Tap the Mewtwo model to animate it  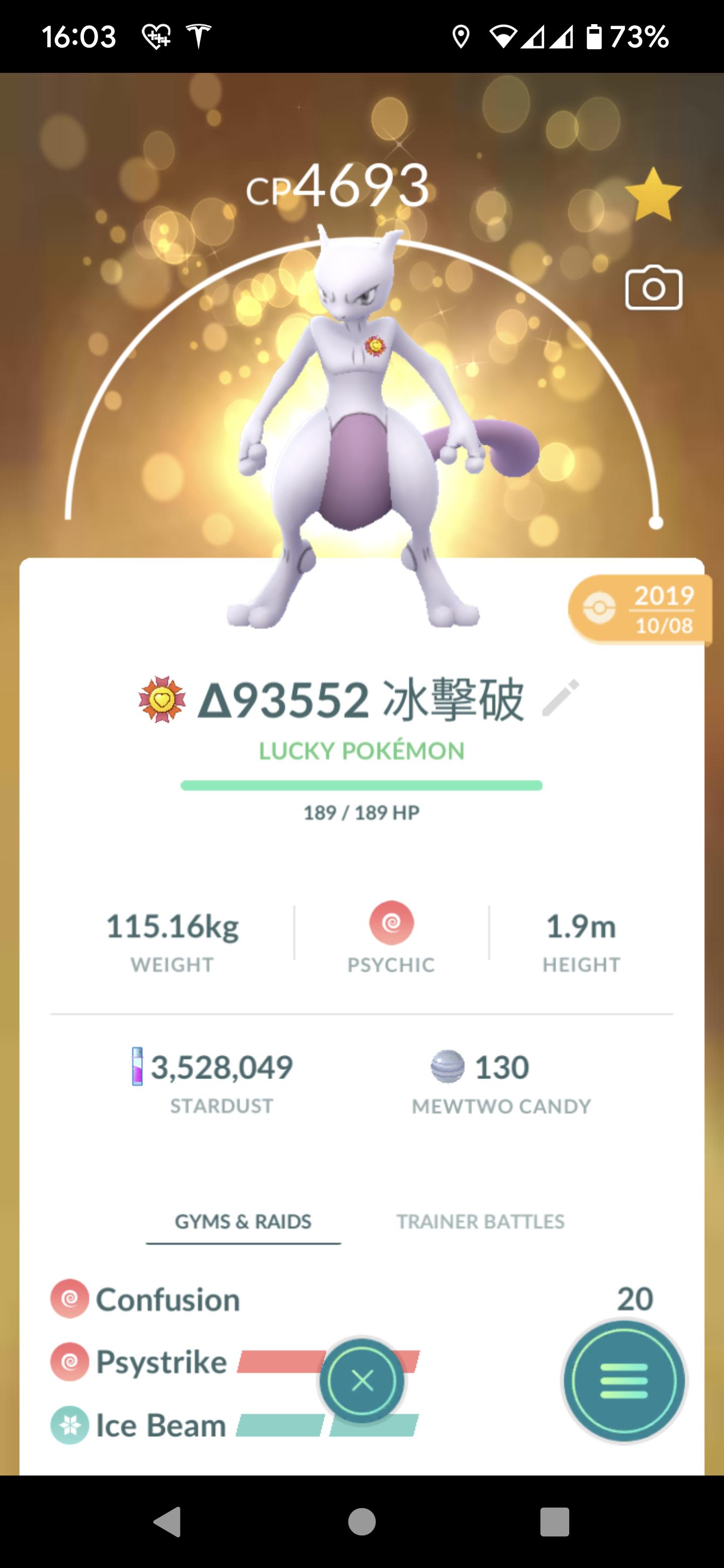[359, 426]
